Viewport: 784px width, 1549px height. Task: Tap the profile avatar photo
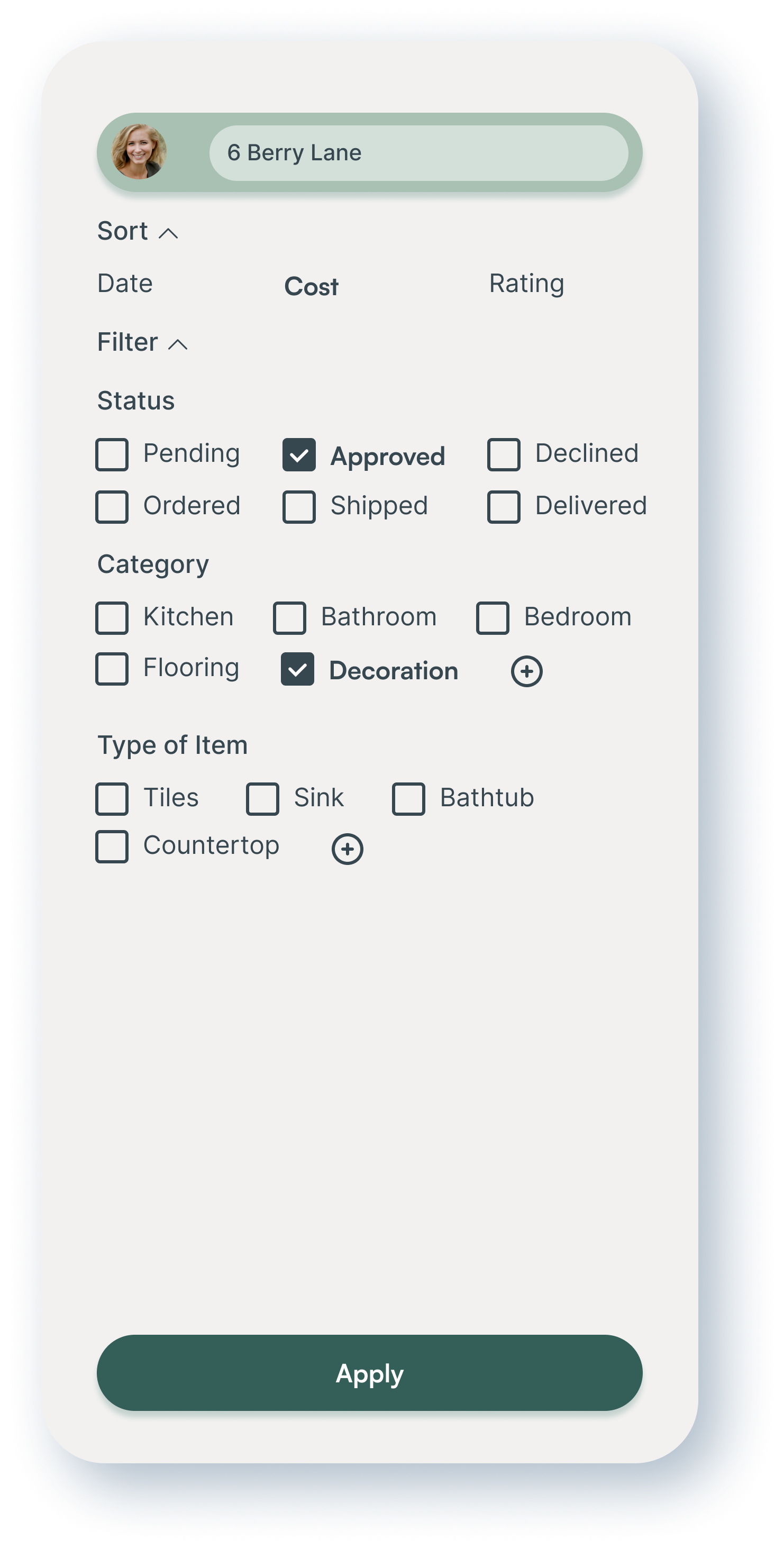pyautogui.click(x=139, y=151)
